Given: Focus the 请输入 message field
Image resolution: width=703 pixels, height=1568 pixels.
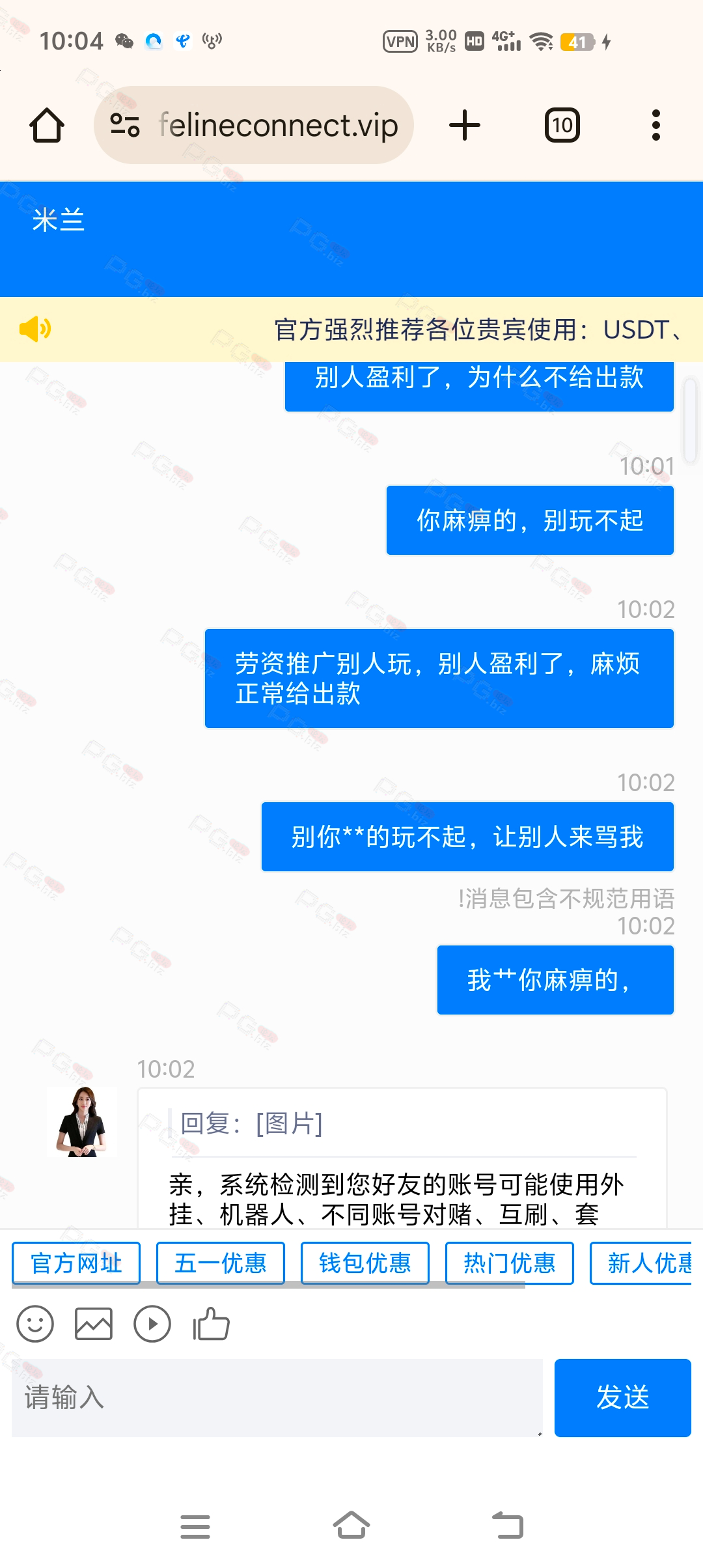Looking at the screenshot, I should point(277,1397).
